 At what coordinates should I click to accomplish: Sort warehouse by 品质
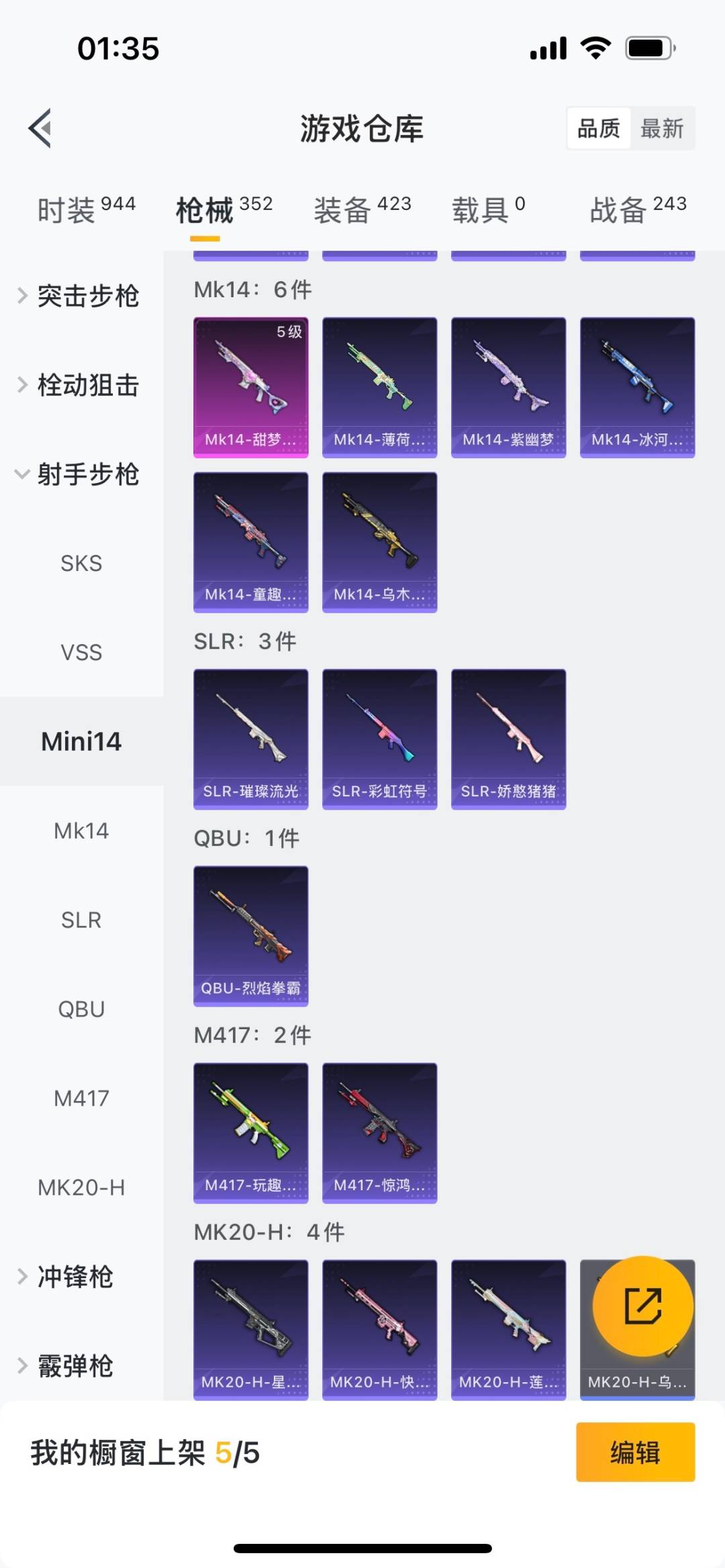tap(599, 128)
